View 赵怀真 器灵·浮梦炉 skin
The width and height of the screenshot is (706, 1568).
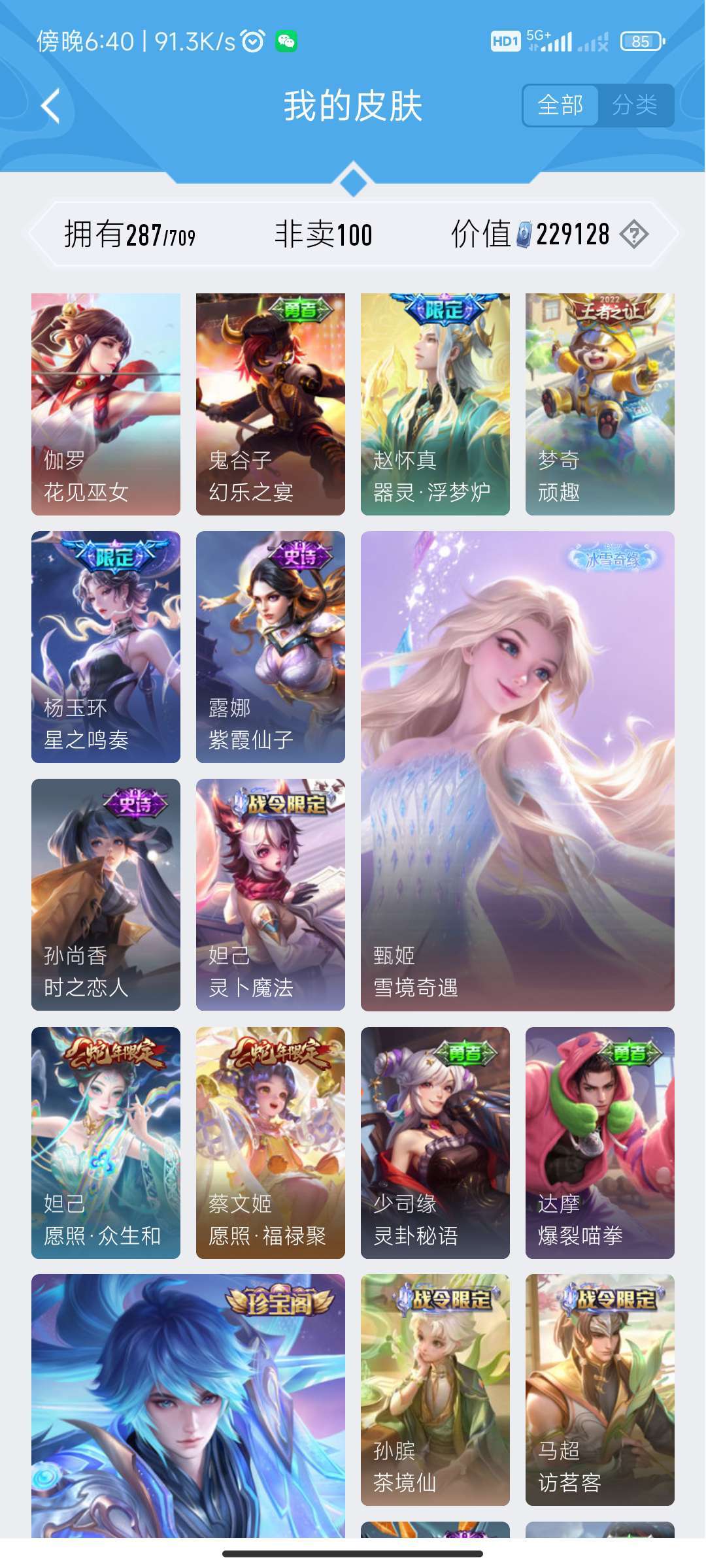click(435, 404)
